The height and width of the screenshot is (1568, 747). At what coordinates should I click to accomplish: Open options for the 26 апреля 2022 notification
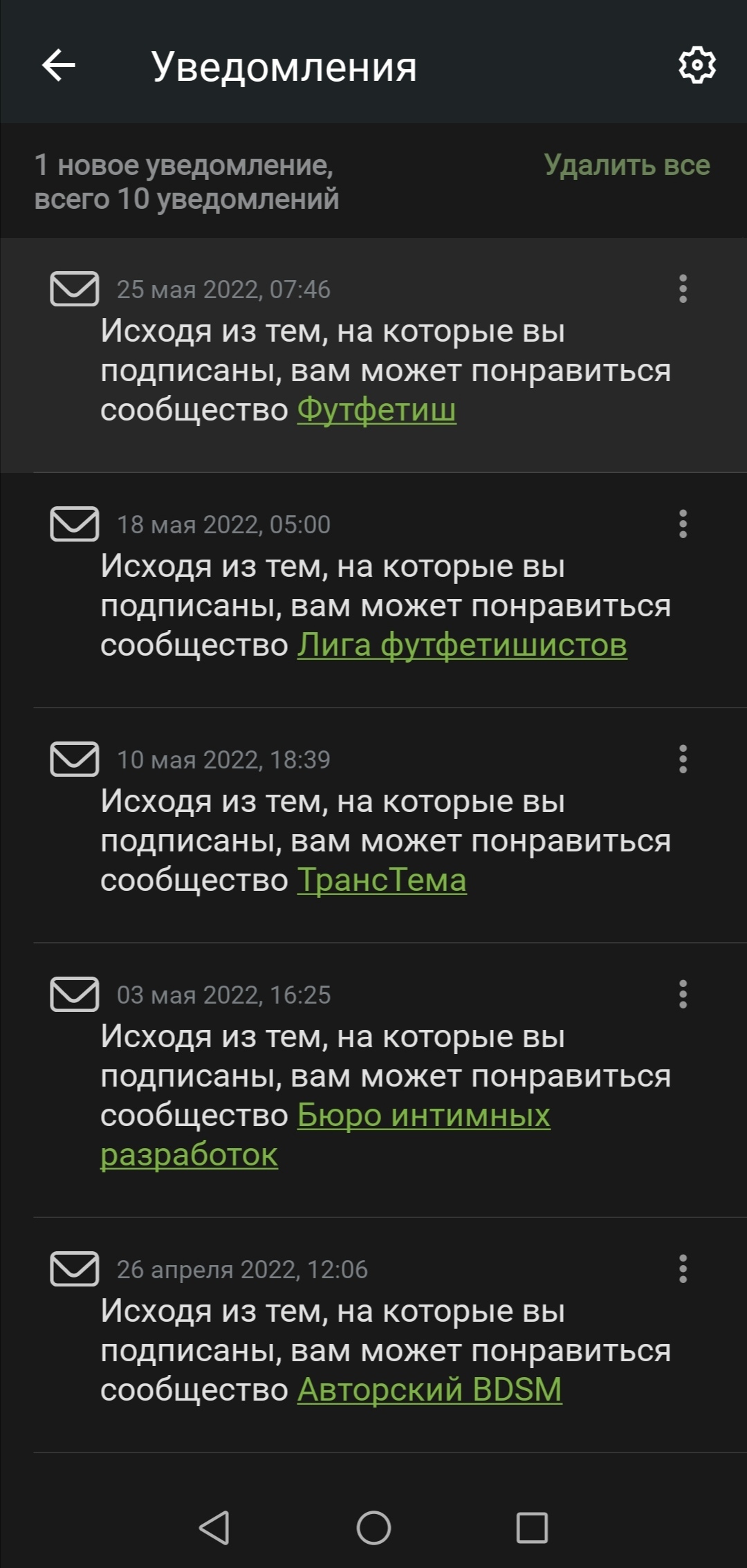(x=683, y=1269)
